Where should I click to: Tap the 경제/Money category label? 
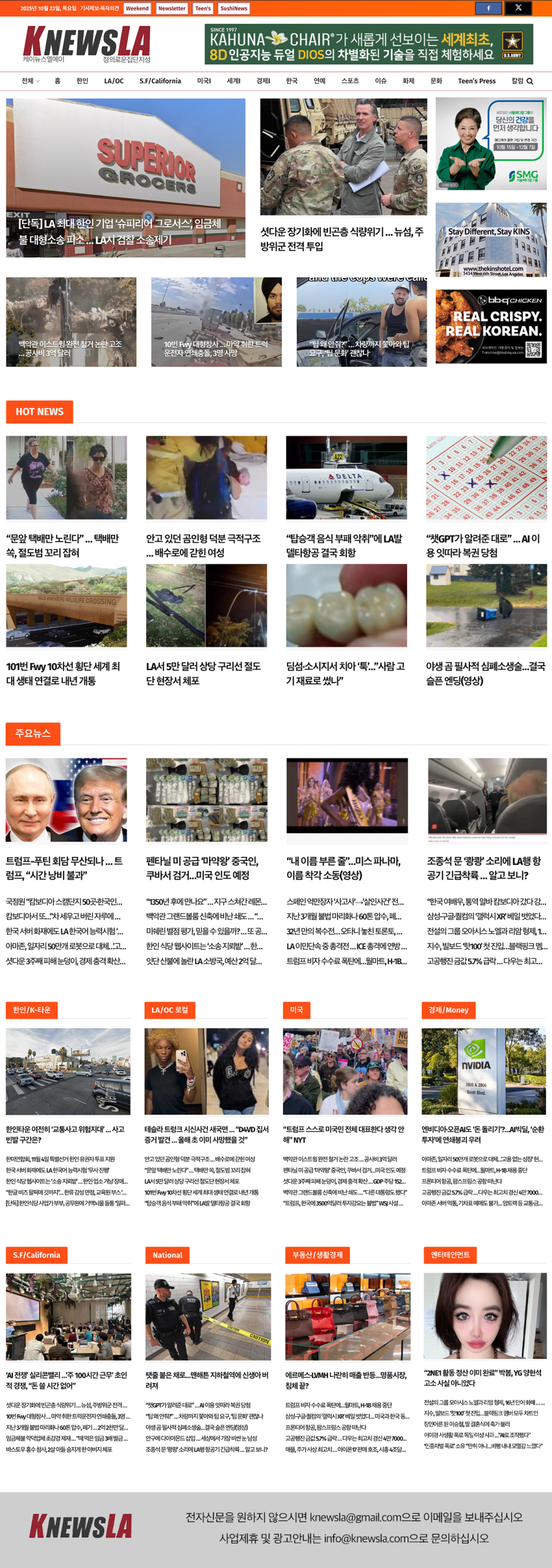click(x=449, y=1010)
